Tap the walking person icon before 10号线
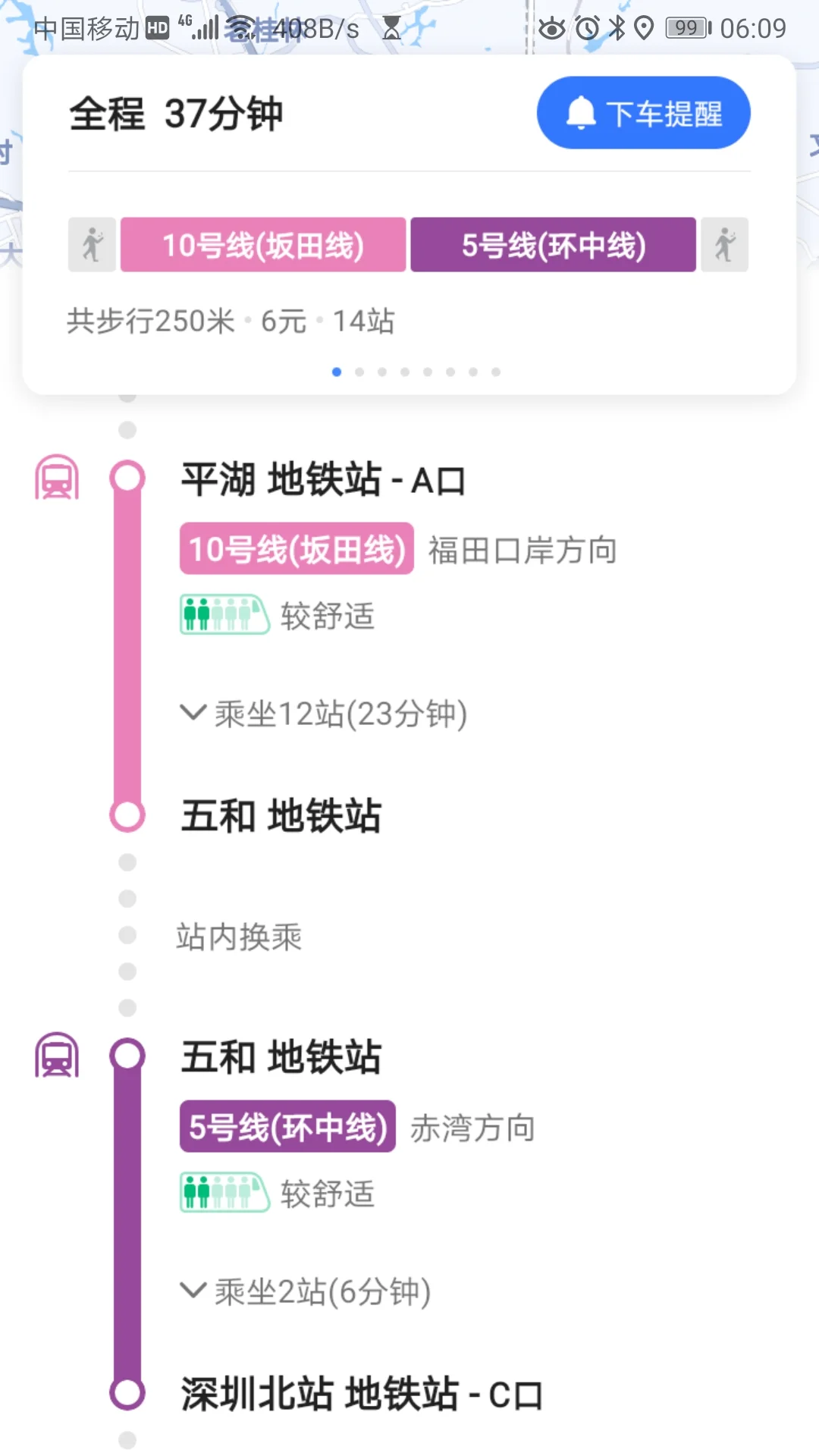Viewport: 819px width, 1456px height. (91, 244)
